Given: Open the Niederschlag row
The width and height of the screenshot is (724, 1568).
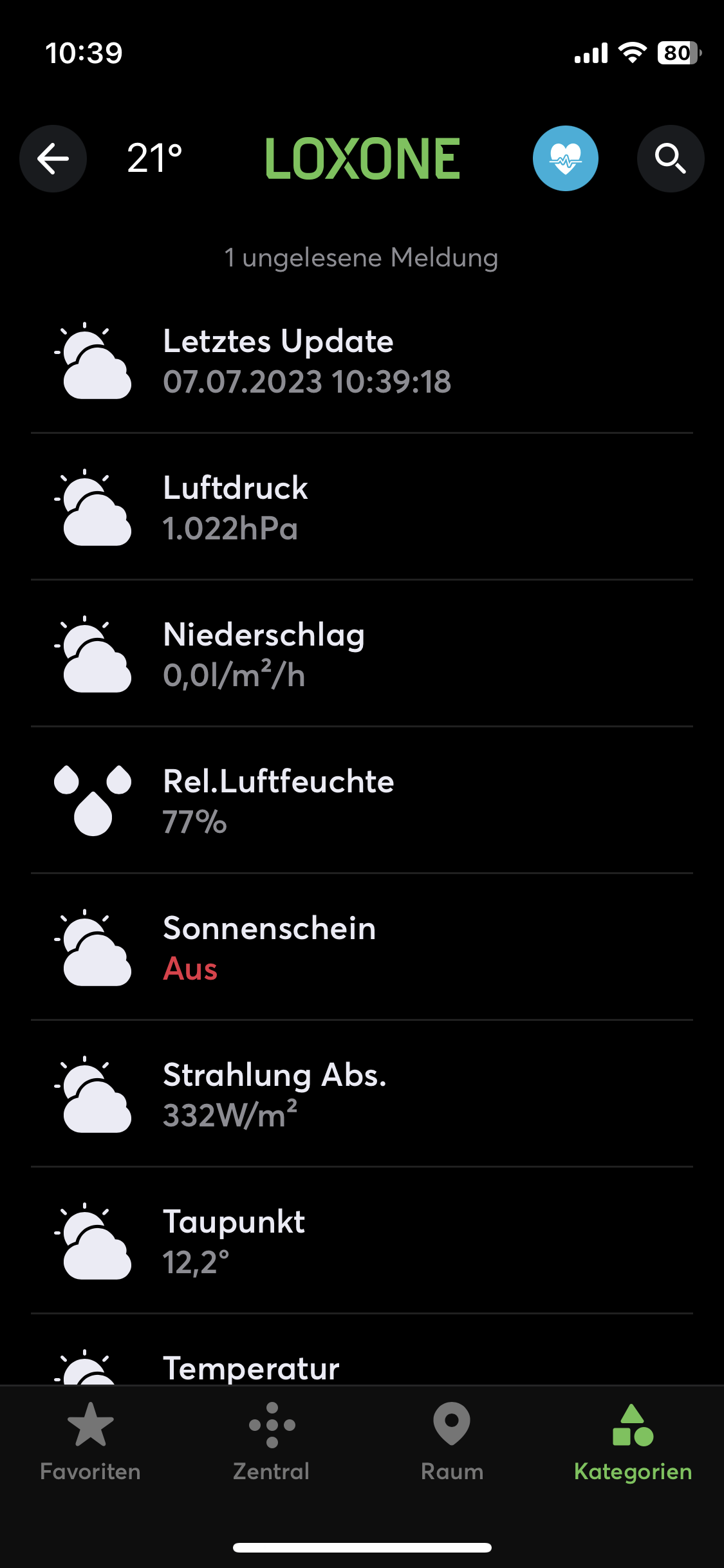Looking at the screenshot, I should click(x=362, y=655).
